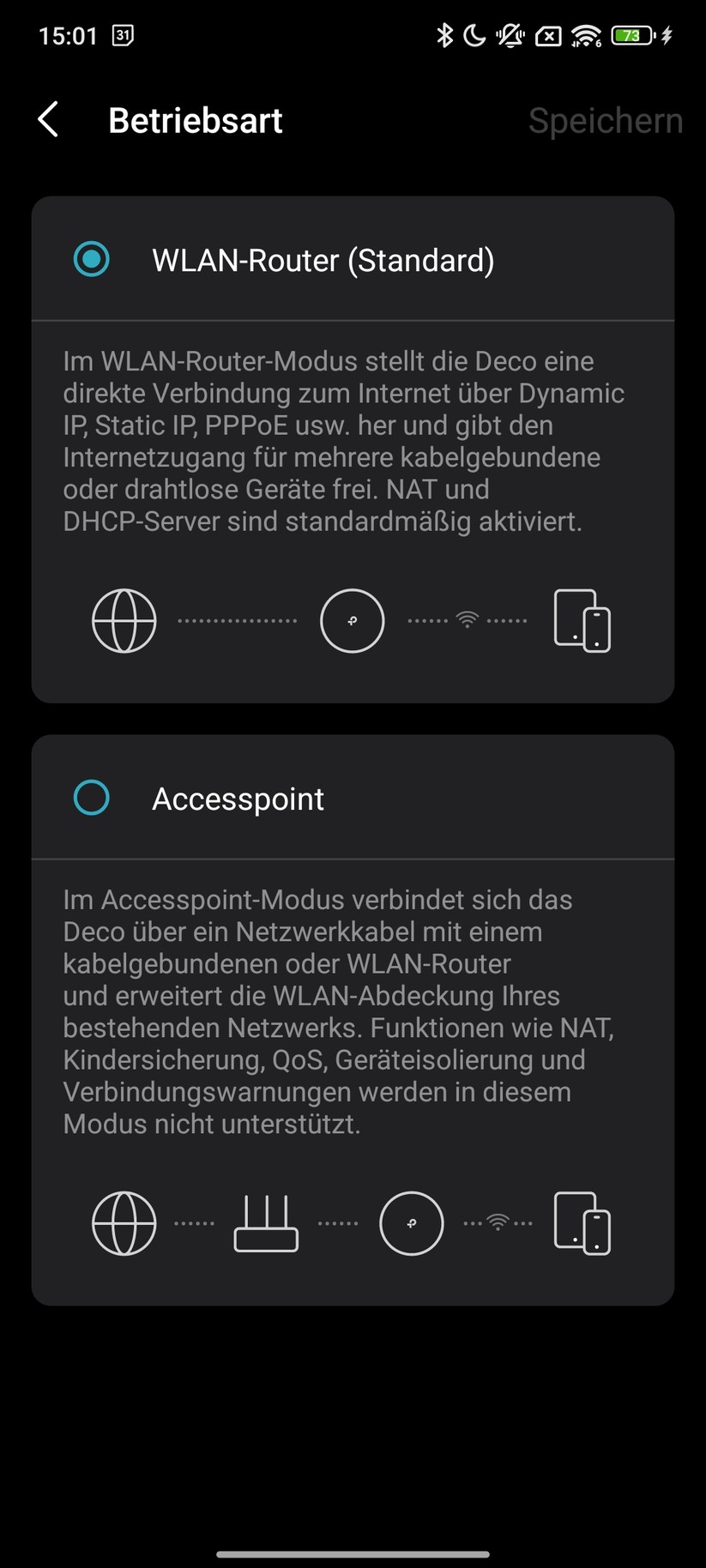Select the Deco unit icon in WLAN-Router diagram

352,620
